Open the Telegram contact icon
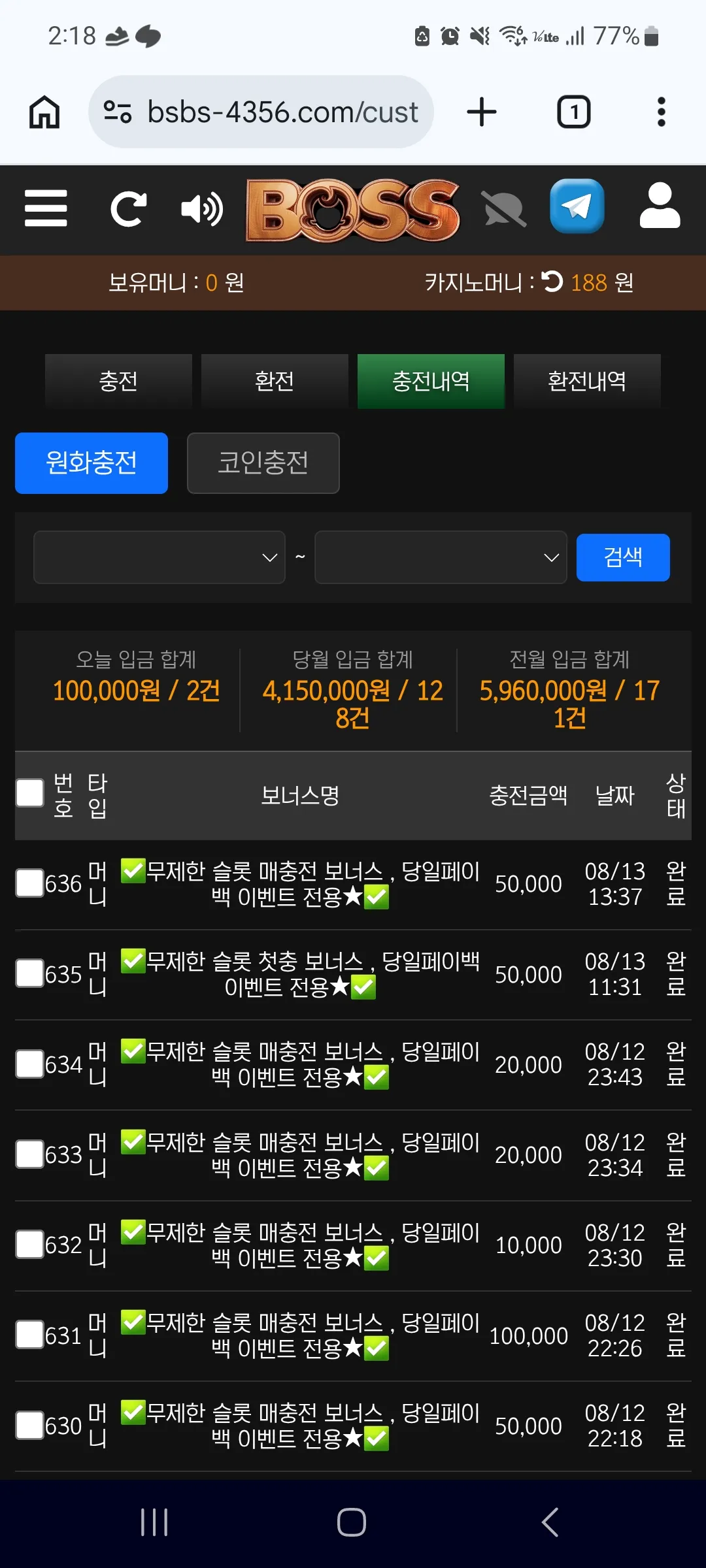This screenshot has width=706, height=1568. 577,206
